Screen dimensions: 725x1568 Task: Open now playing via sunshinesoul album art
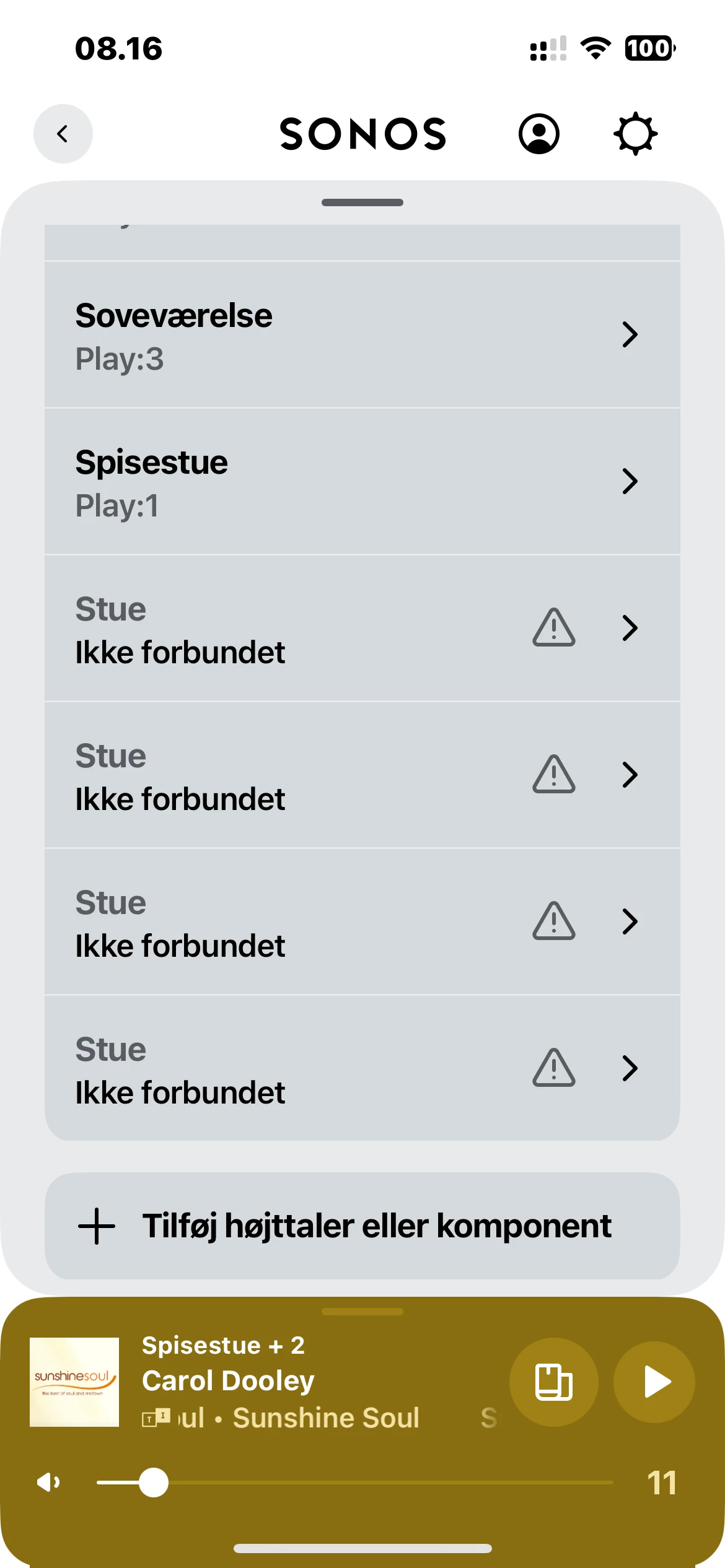coord(74,1382)
